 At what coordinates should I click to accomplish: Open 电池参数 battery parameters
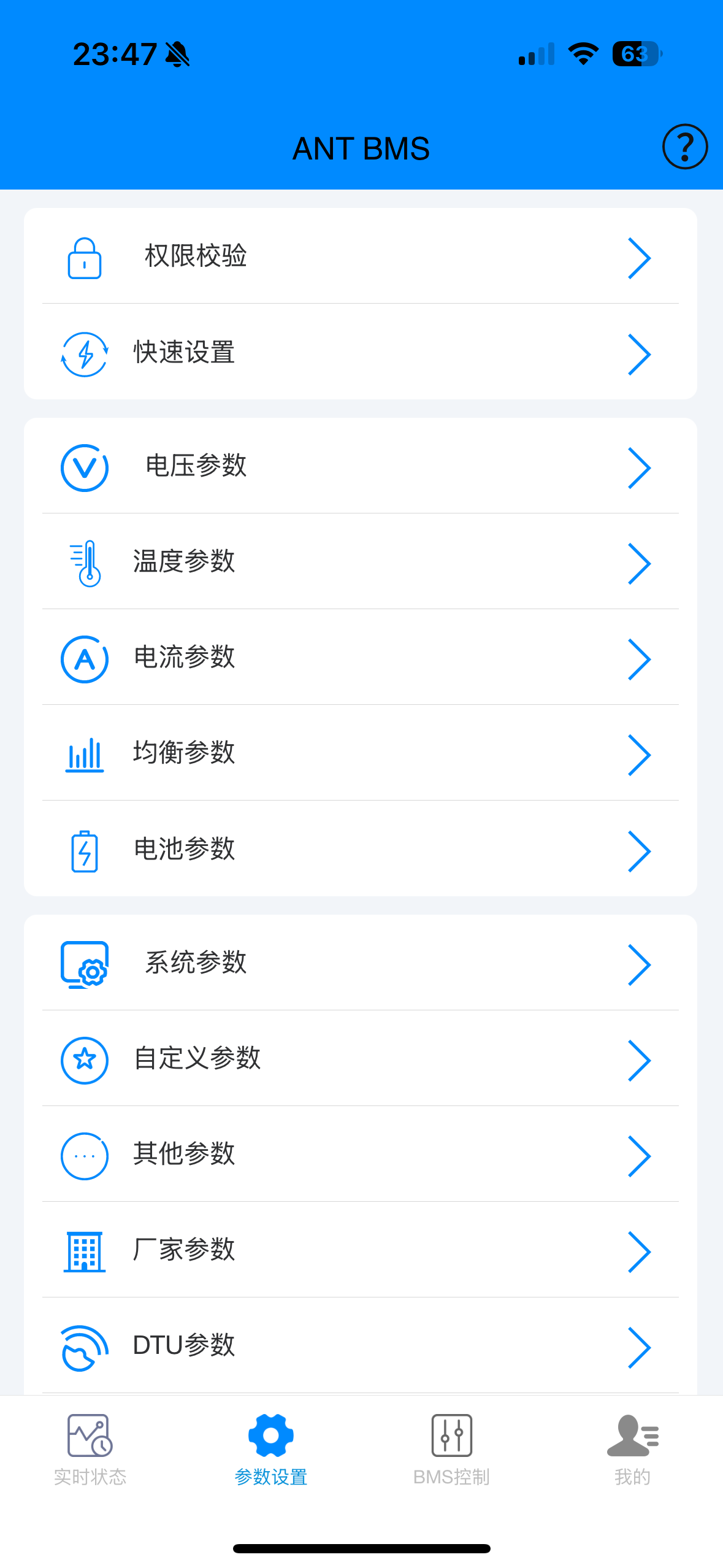click(x=360, y=850)
